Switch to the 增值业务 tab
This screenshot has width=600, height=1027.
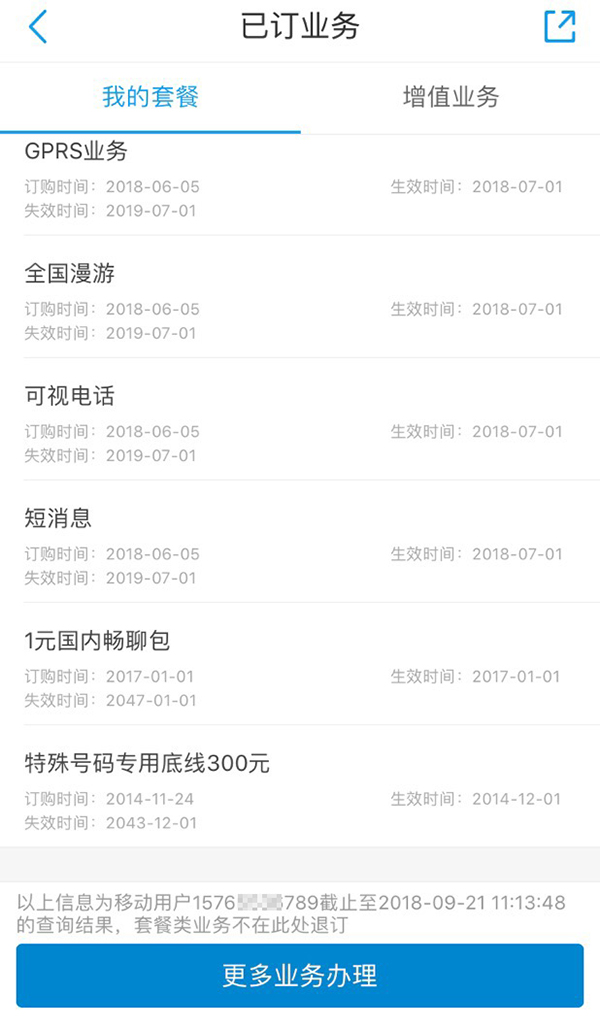click(x=450, y=97)
